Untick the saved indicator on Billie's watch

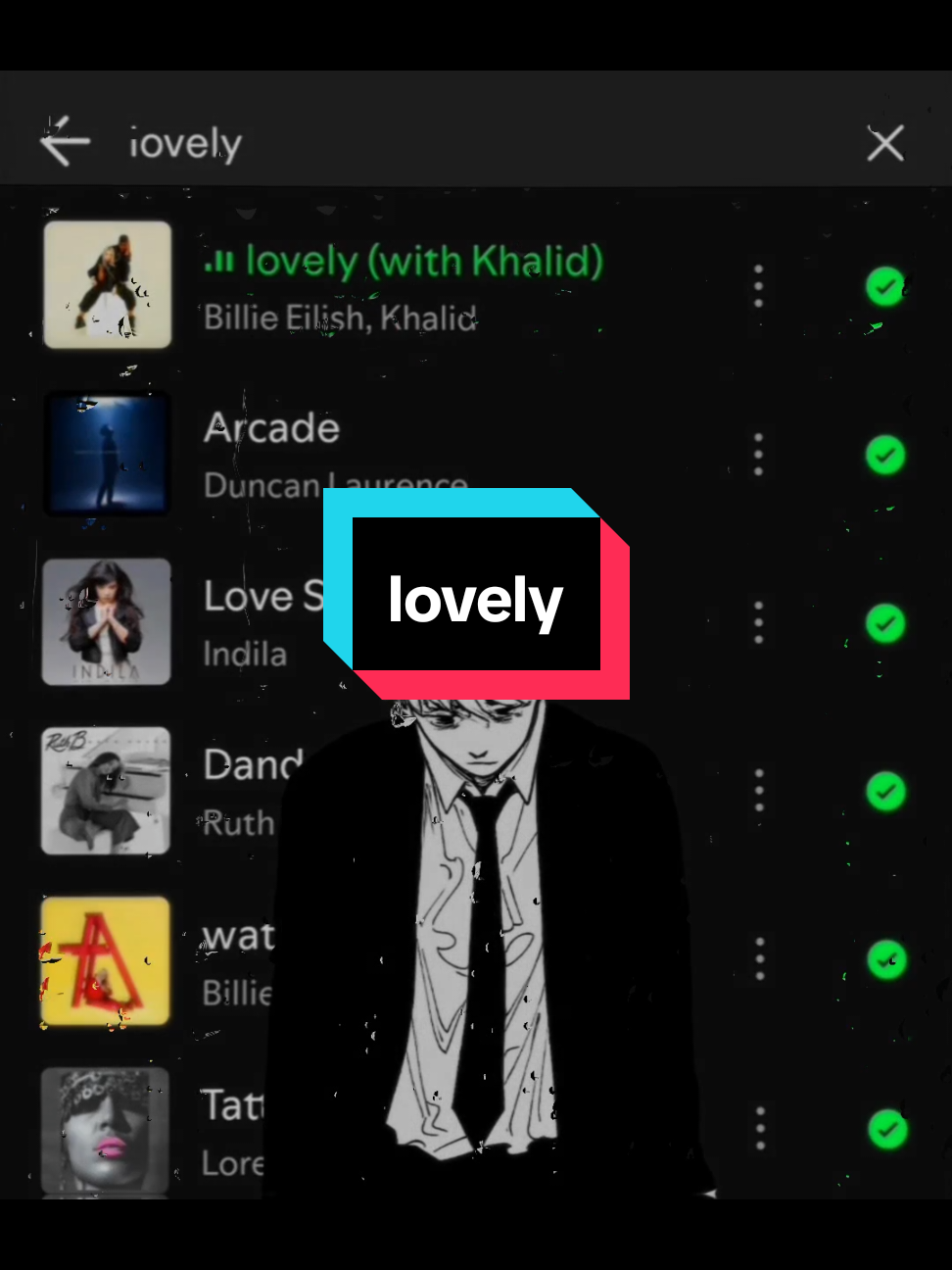[885, 959]
